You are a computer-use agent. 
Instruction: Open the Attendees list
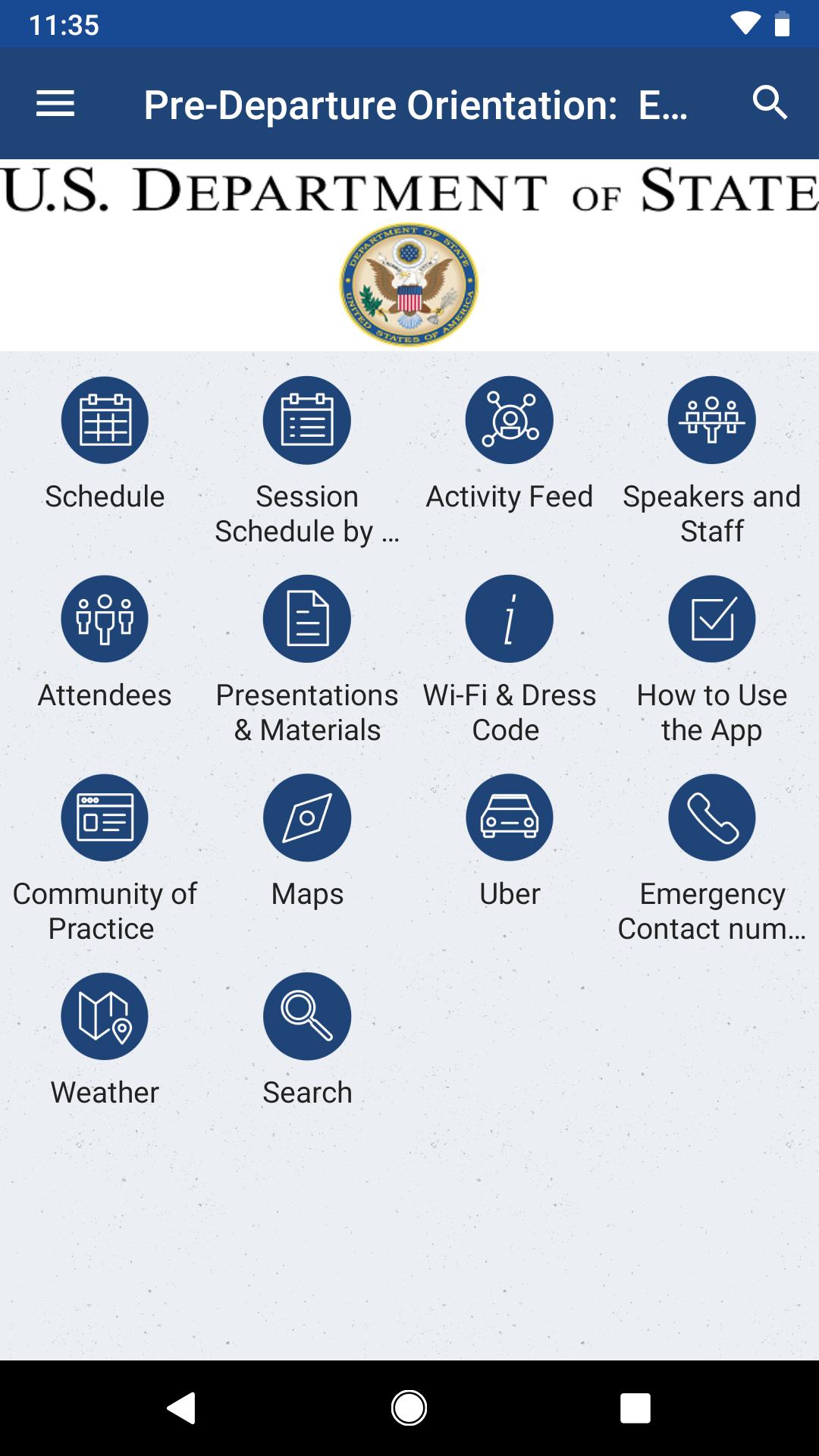point(105,619)
